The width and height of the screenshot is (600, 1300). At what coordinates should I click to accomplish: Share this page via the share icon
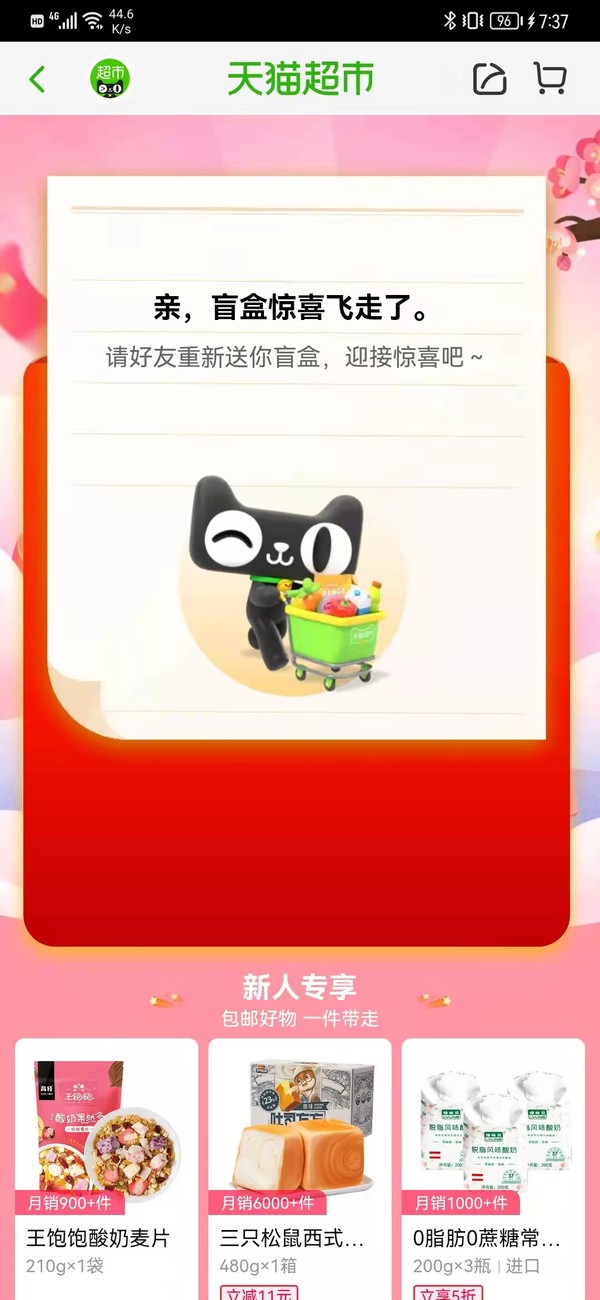tap(489, 79)
